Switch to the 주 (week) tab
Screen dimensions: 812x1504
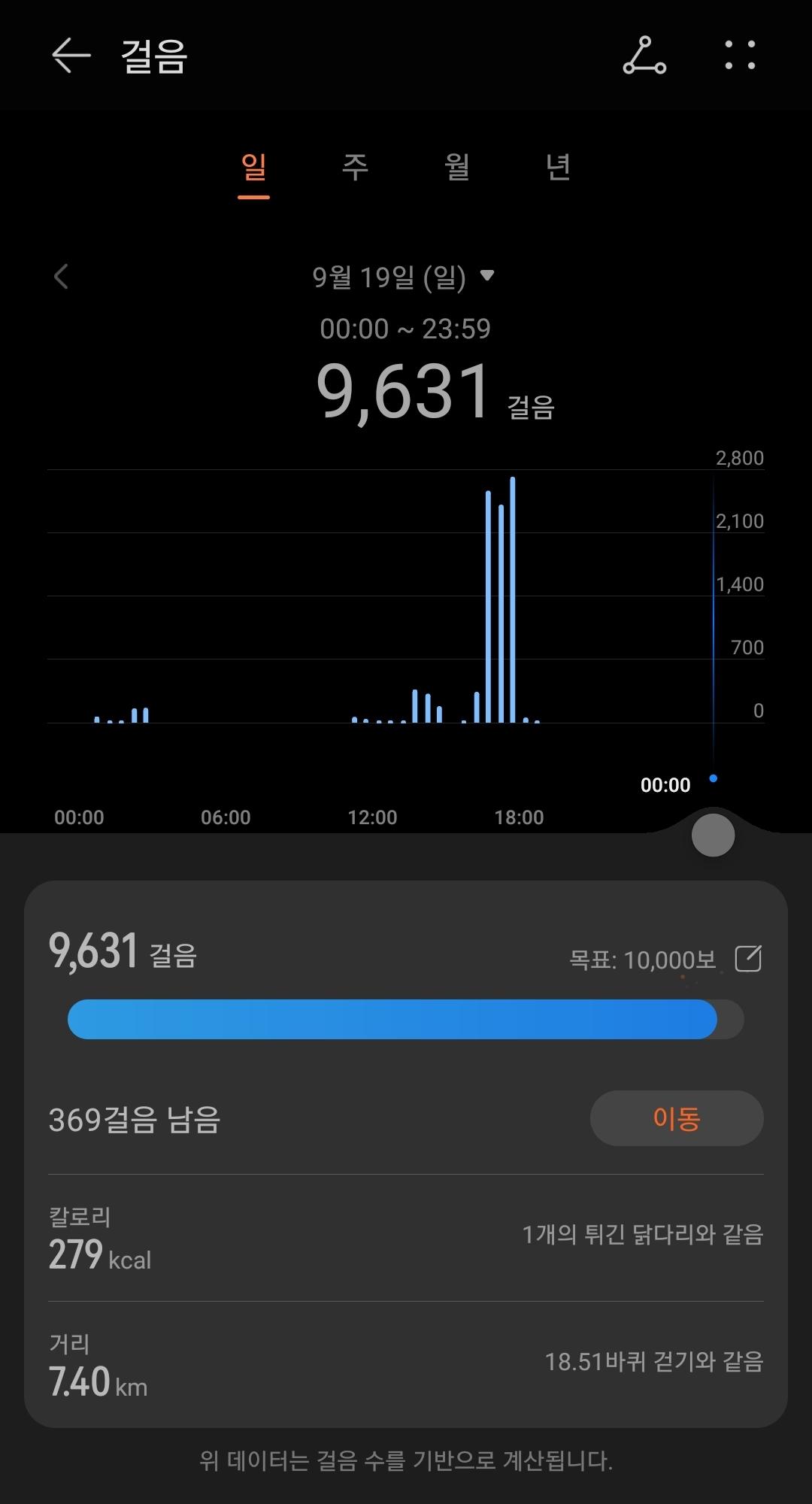click(x=355, y=168)
